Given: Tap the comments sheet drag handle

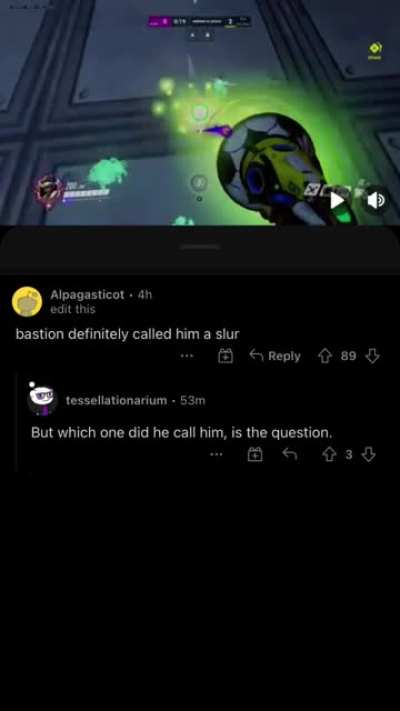Looking at the screenshot, I should click(x=200, y=247).
